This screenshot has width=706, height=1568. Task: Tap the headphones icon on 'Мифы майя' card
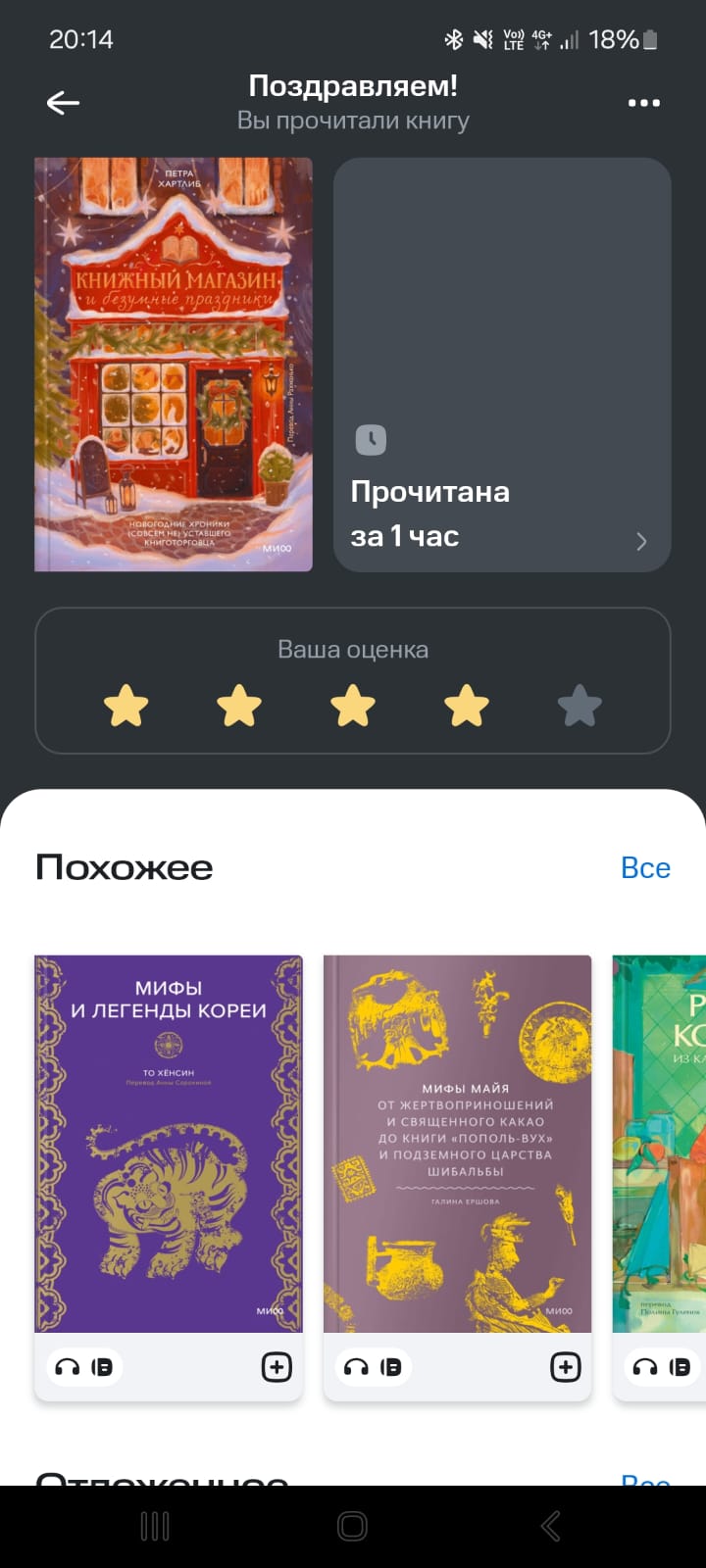click(x=356, y=1366)
